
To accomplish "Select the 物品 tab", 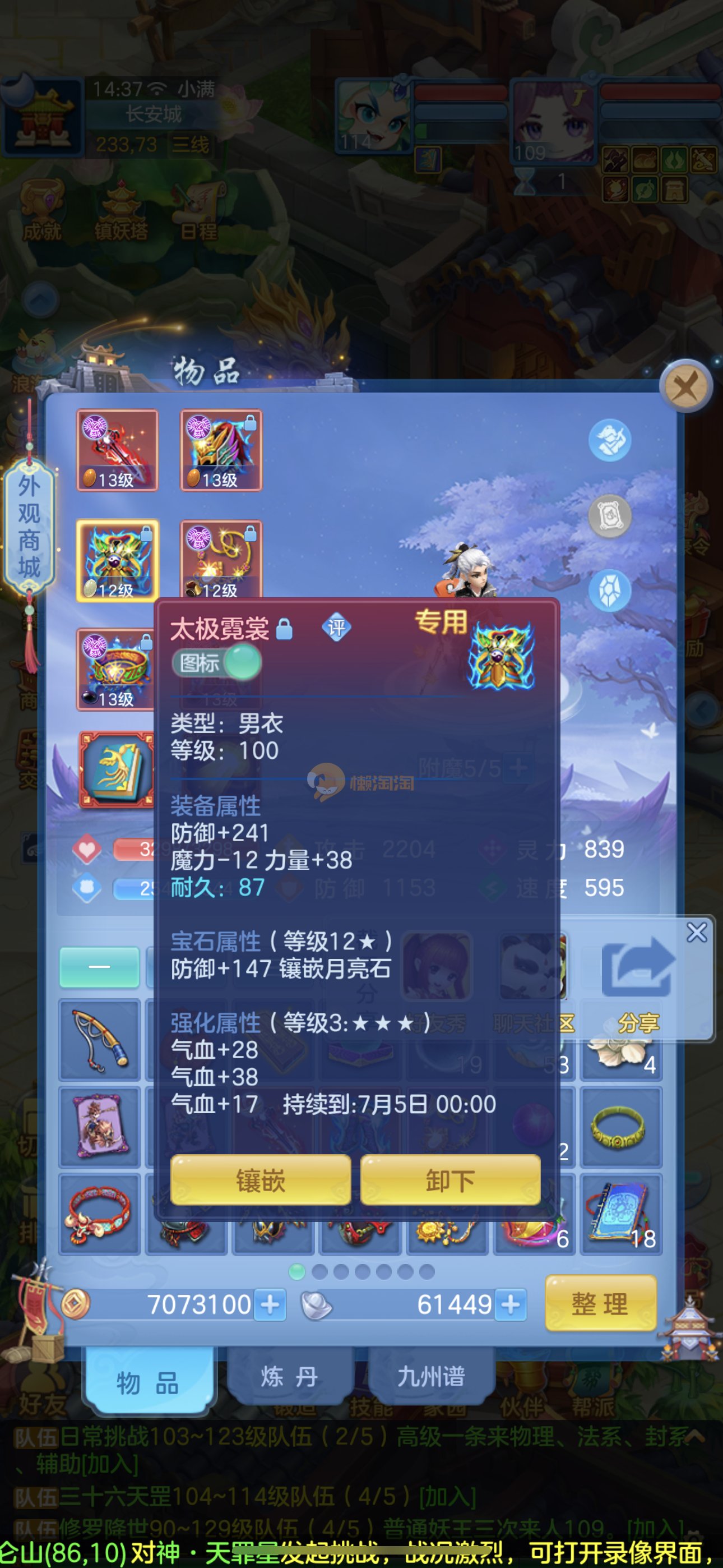I will [147, 1383].
